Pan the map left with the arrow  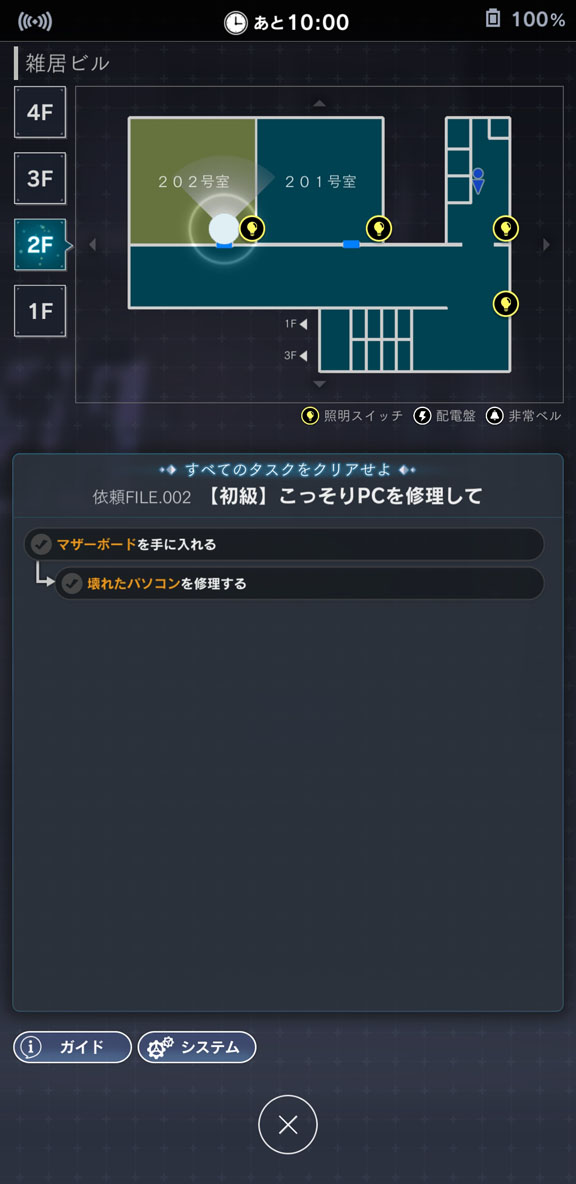pos(93,245)
